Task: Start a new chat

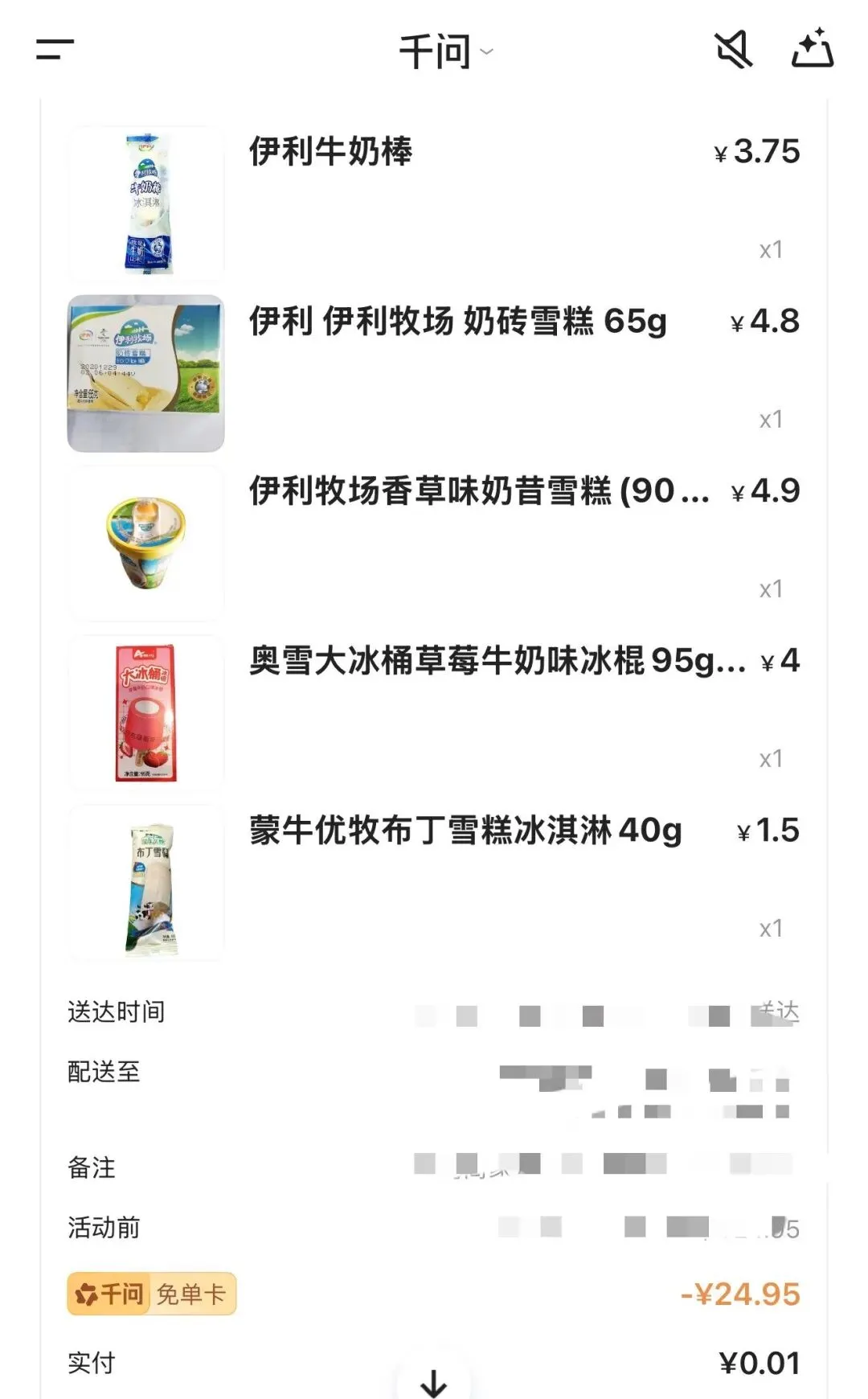Action: click(812, 48)
